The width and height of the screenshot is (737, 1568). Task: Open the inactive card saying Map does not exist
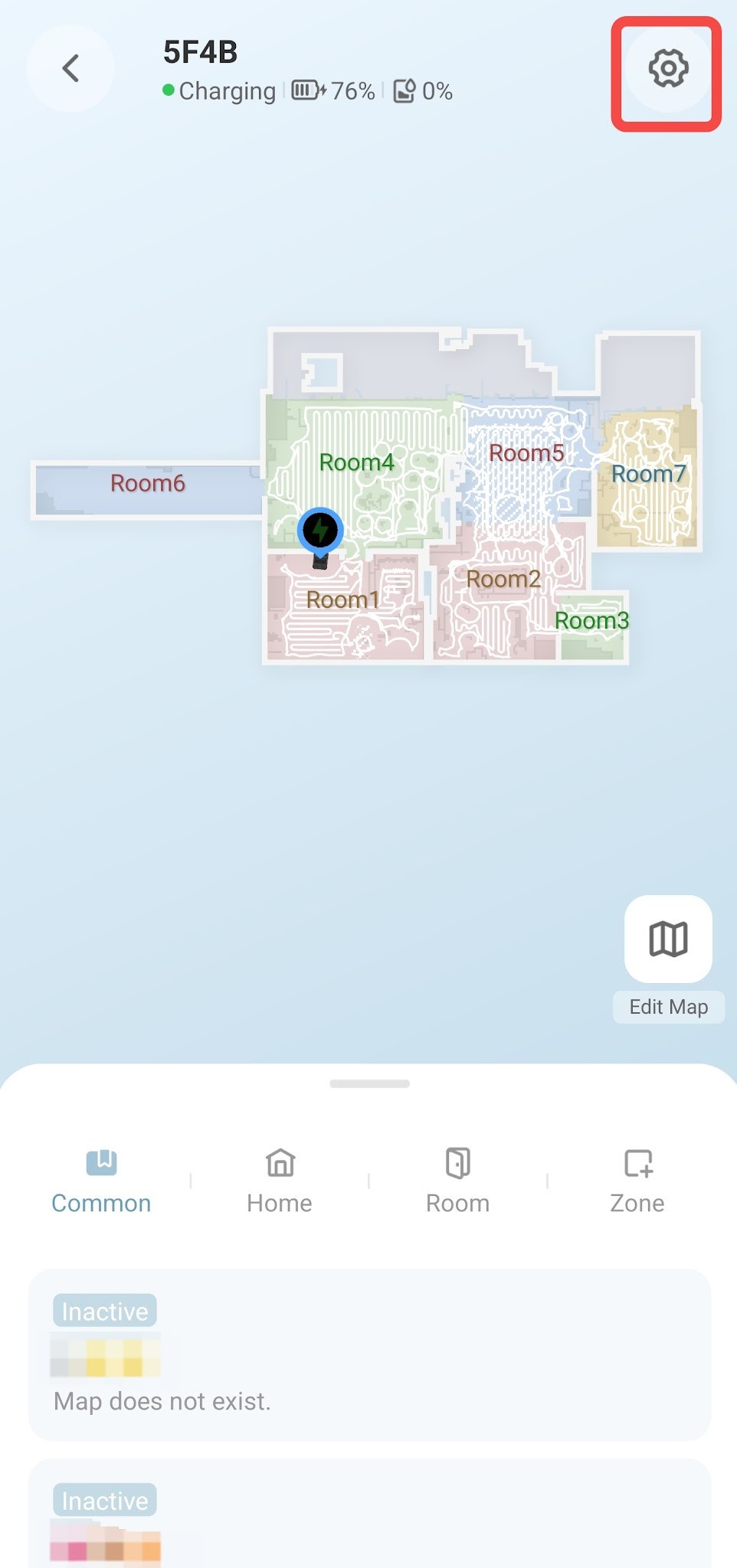tap(369, 1354)
